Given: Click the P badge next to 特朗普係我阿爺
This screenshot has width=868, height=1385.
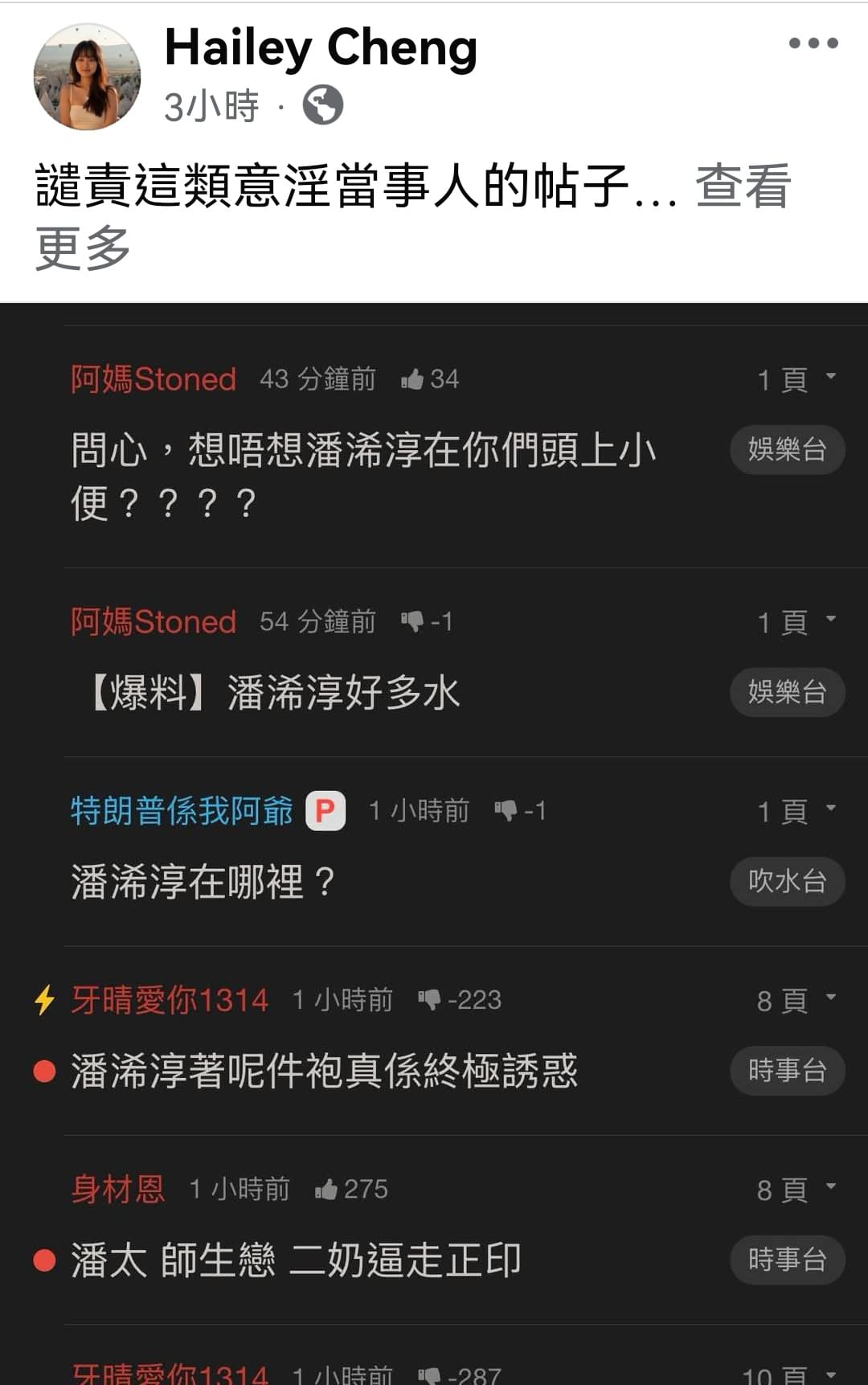Looking at the screenshot, I should [x=326, y=812].
